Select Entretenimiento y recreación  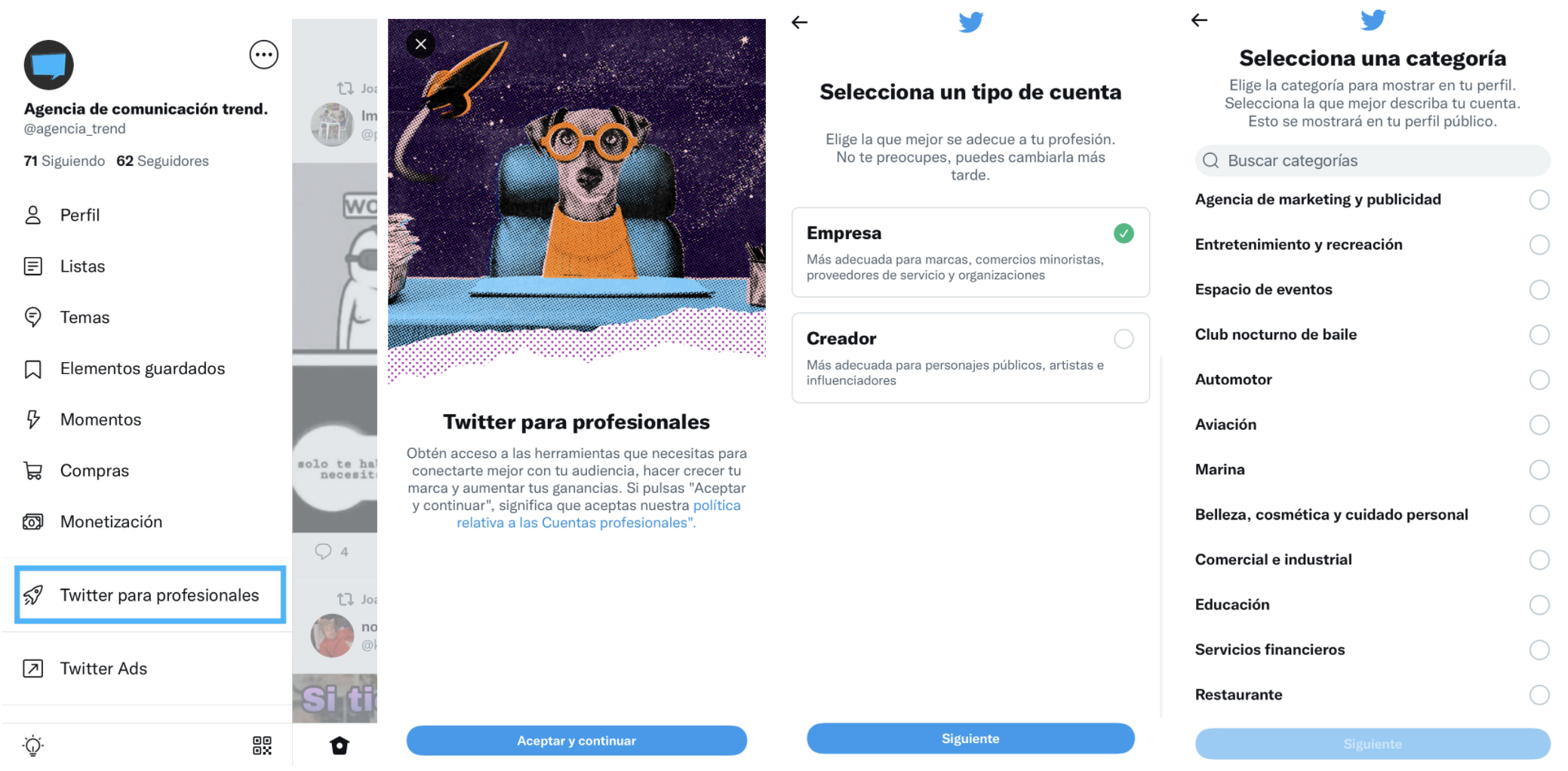point(1539,244)
